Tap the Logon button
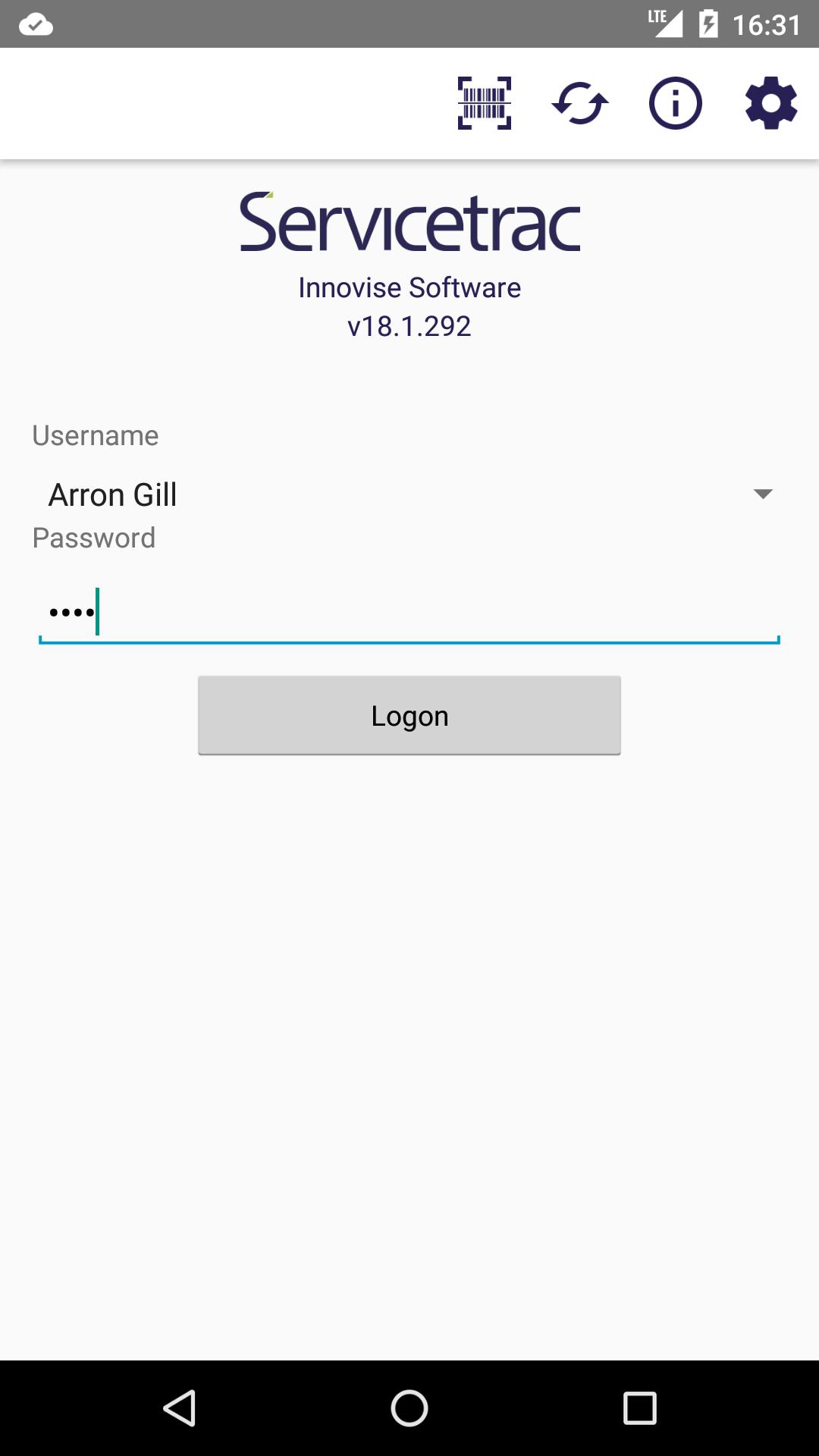Image resolution: width=819 pixels, height=1456 pixels. [x=409, y=715]
